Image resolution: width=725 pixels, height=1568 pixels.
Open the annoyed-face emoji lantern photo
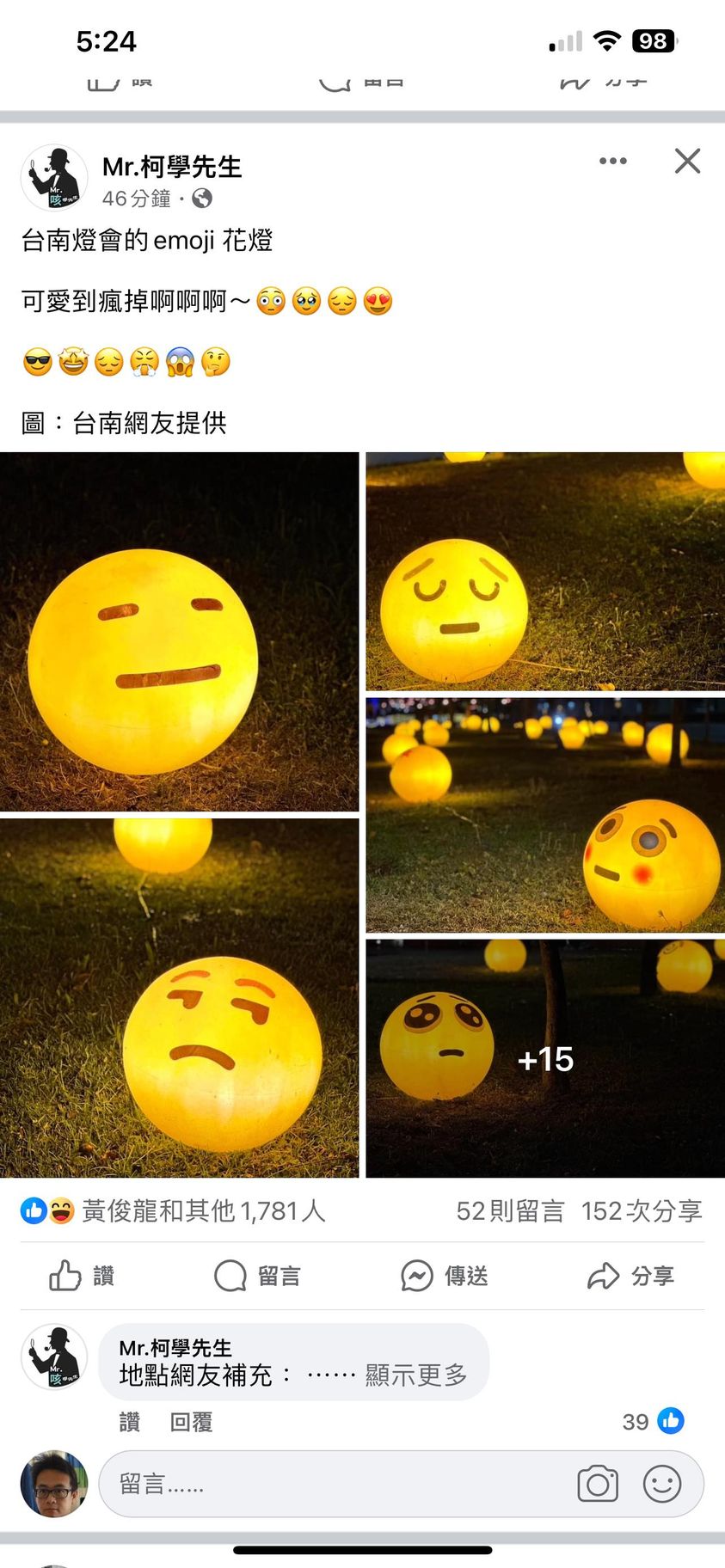179,998
